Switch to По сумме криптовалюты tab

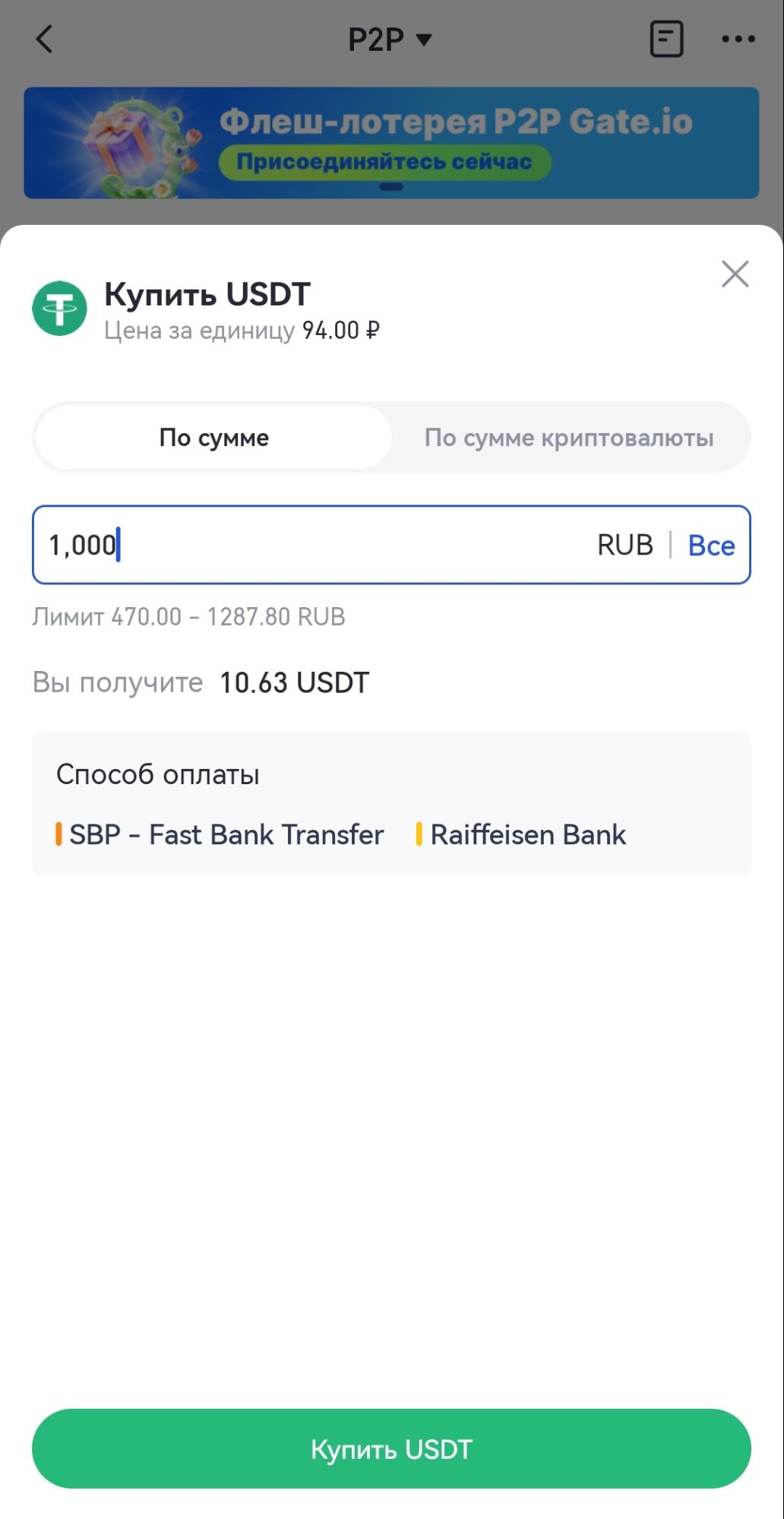[569, 438]
